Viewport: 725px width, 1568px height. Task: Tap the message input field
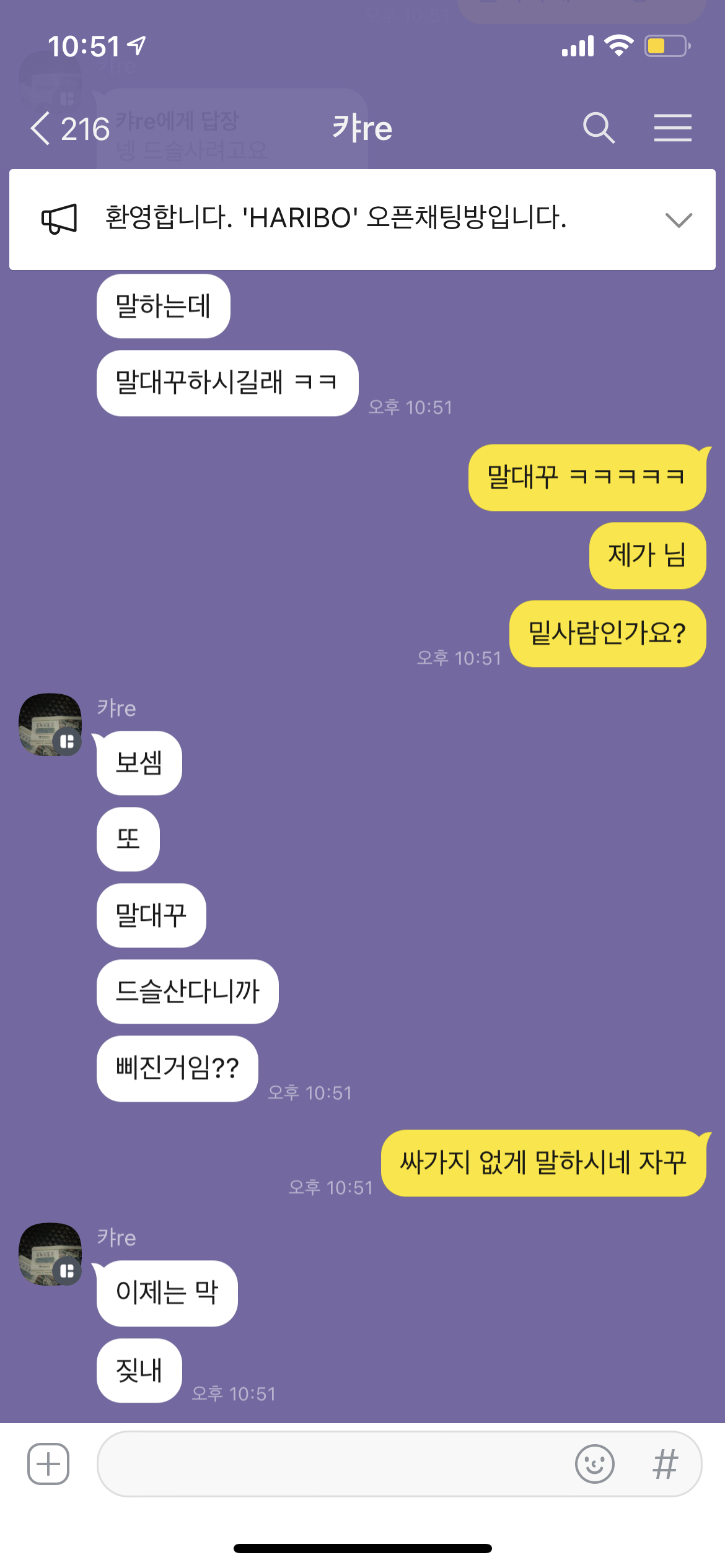click(335, 1464)
